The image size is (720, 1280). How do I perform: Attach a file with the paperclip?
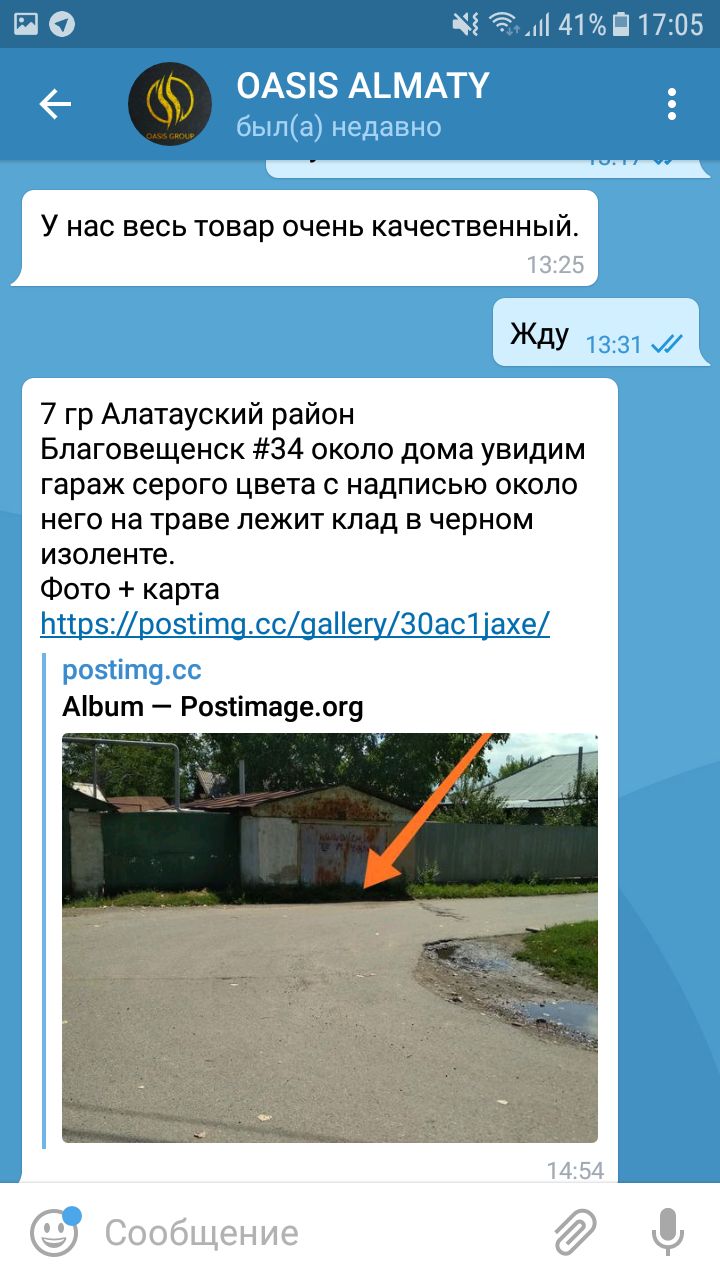575,1232
